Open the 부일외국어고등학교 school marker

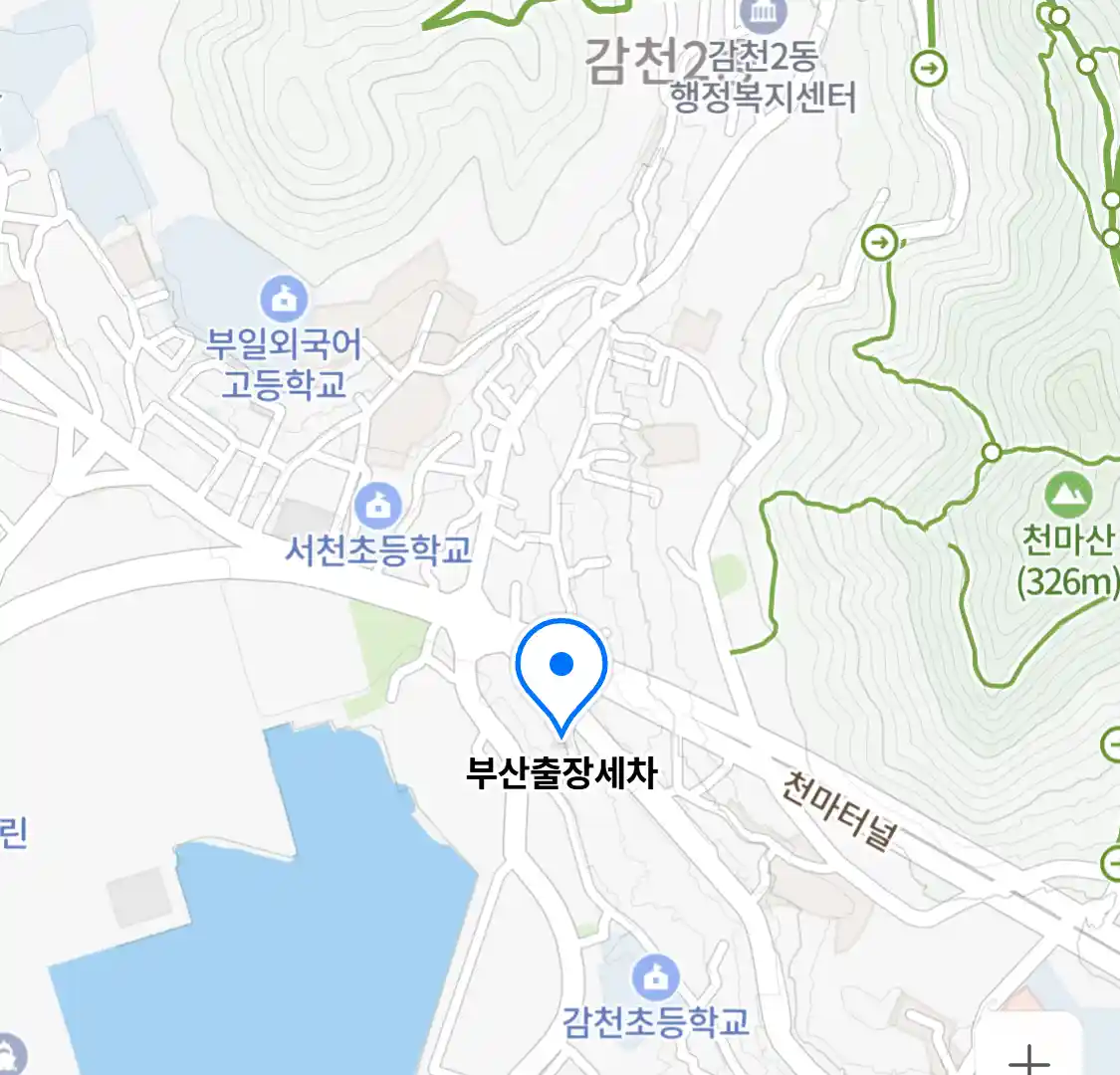click(284, 299)
